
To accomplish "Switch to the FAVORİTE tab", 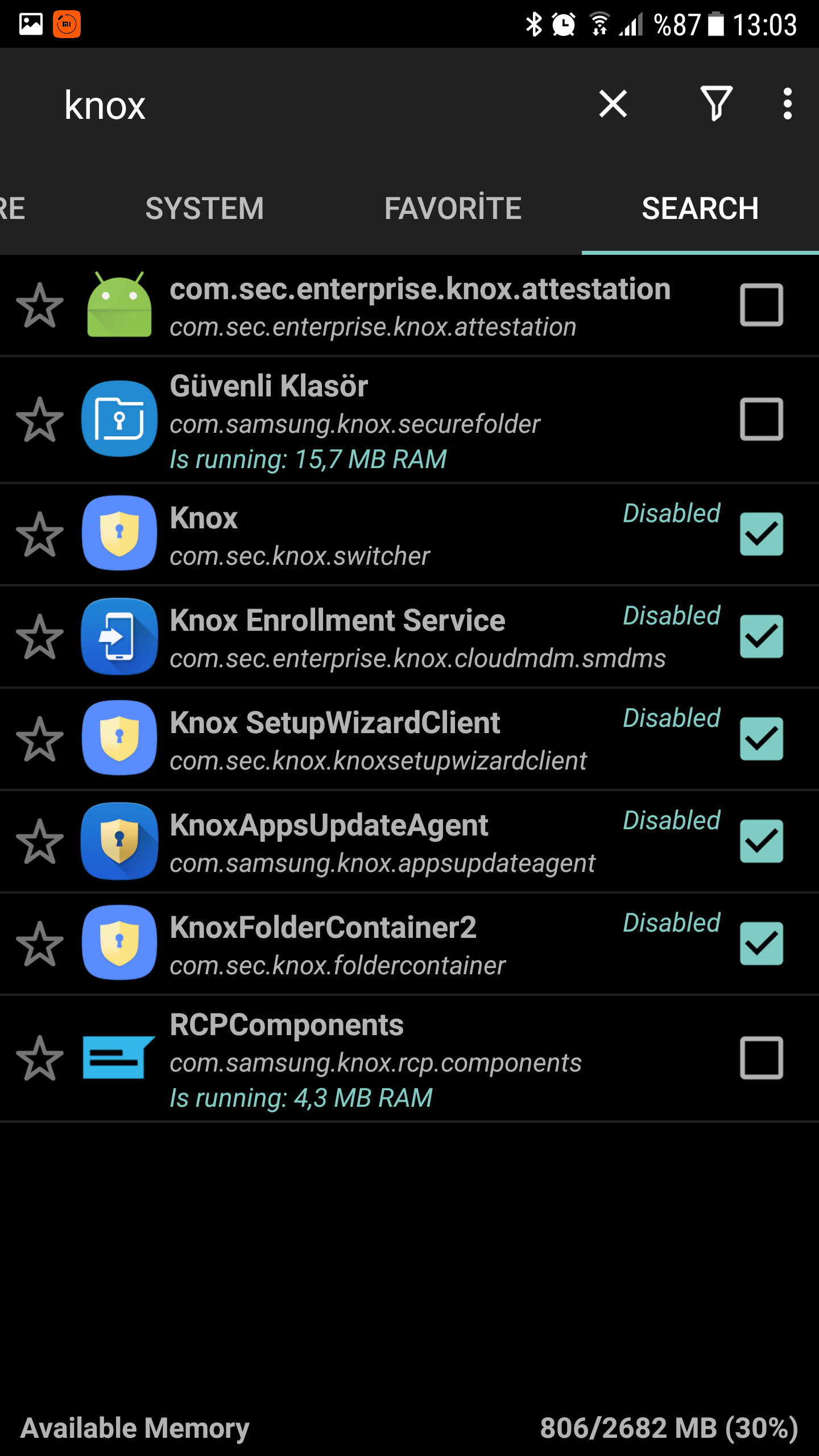I will click(453, 208).
